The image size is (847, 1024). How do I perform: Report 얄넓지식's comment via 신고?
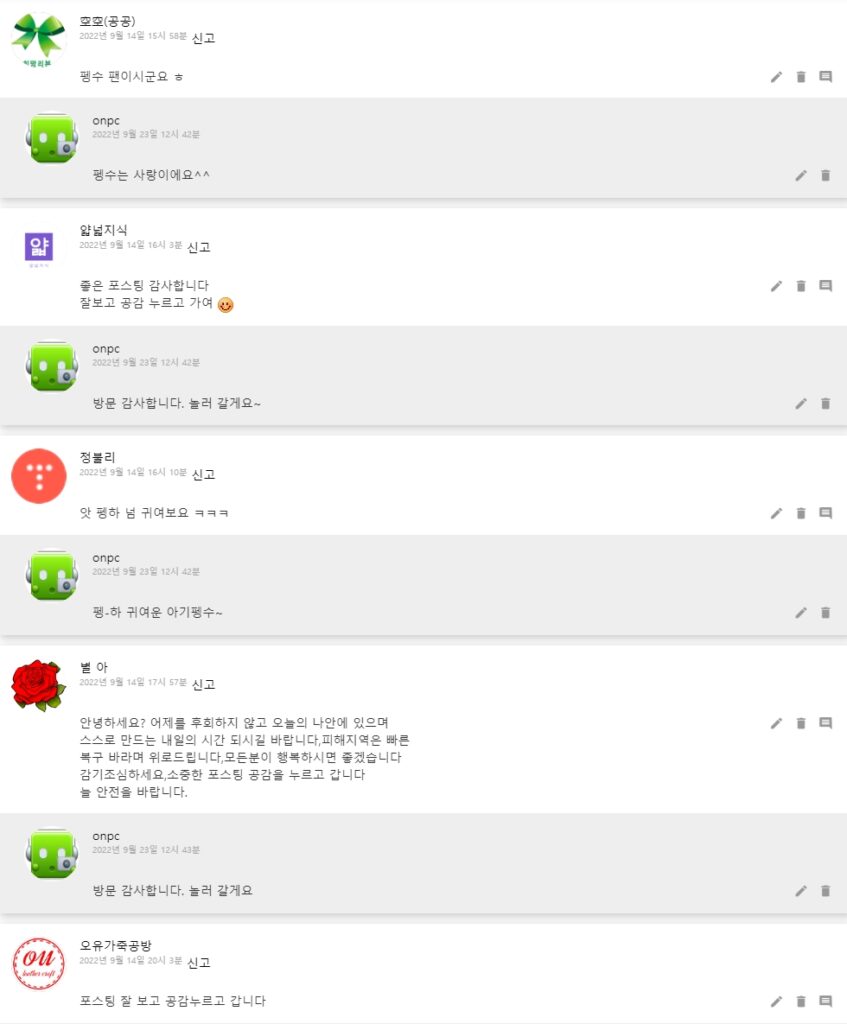(199, 246)
